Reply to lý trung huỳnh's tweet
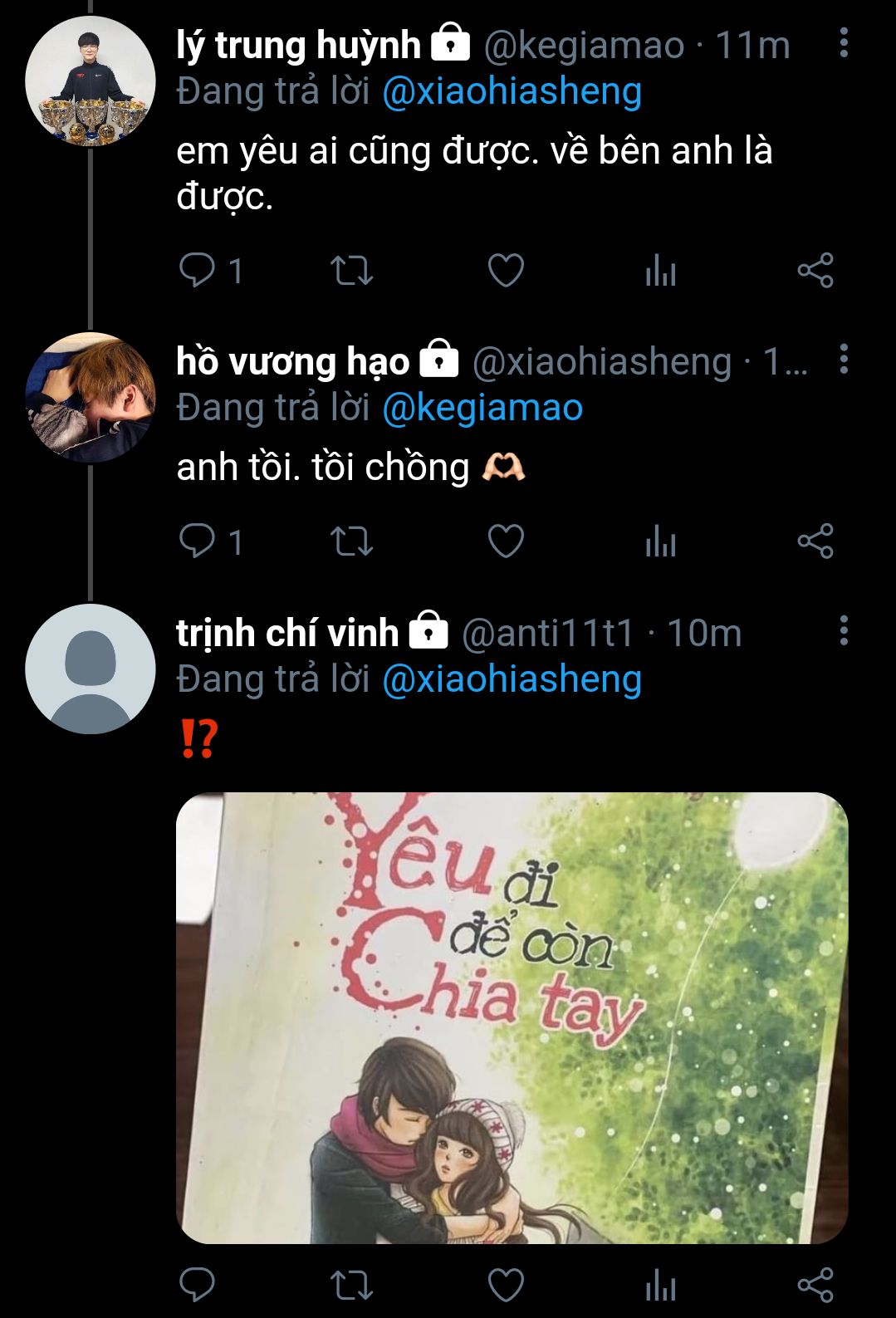 pos(198,271)
